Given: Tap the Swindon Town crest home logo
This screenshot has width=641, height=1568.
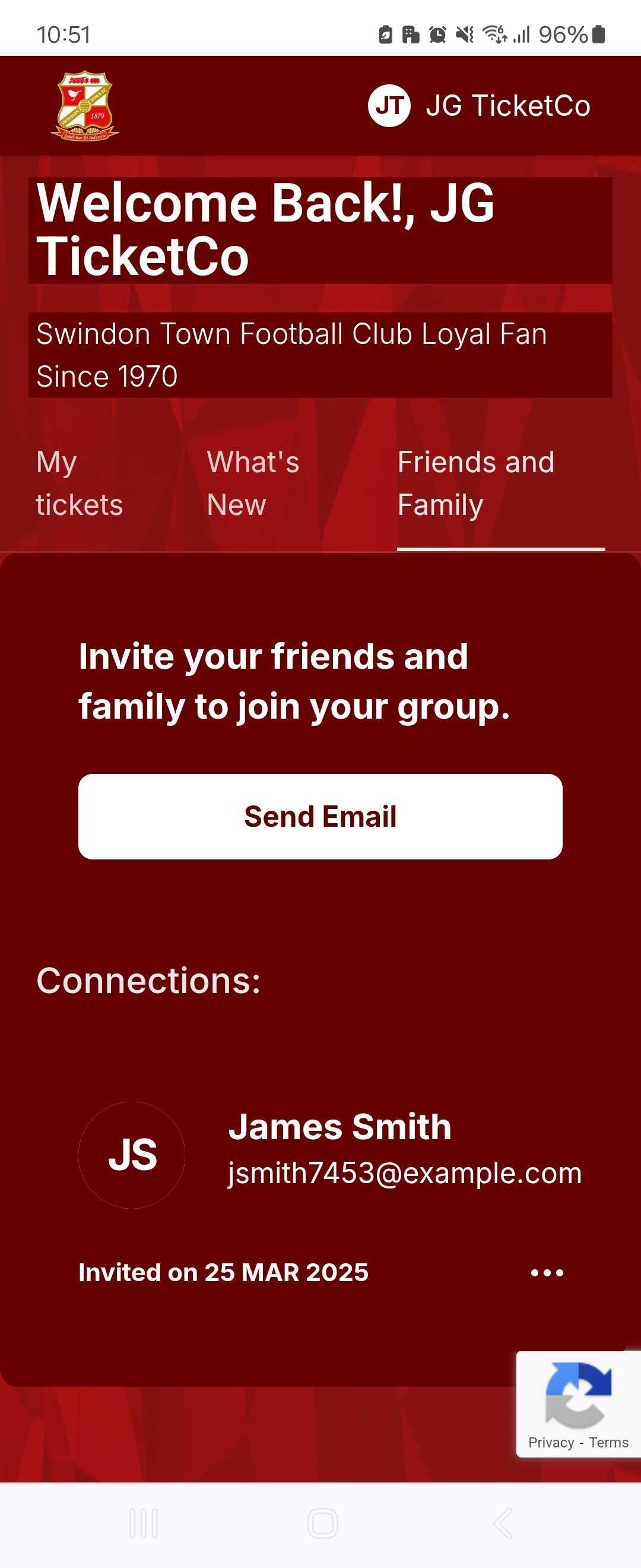Looking at the screenshot, I should click(x=84, y=106).
